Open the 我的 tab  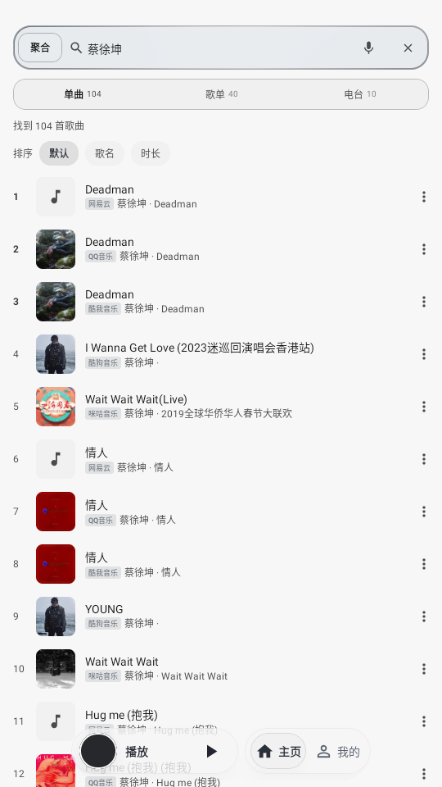[x=338, y=751]
